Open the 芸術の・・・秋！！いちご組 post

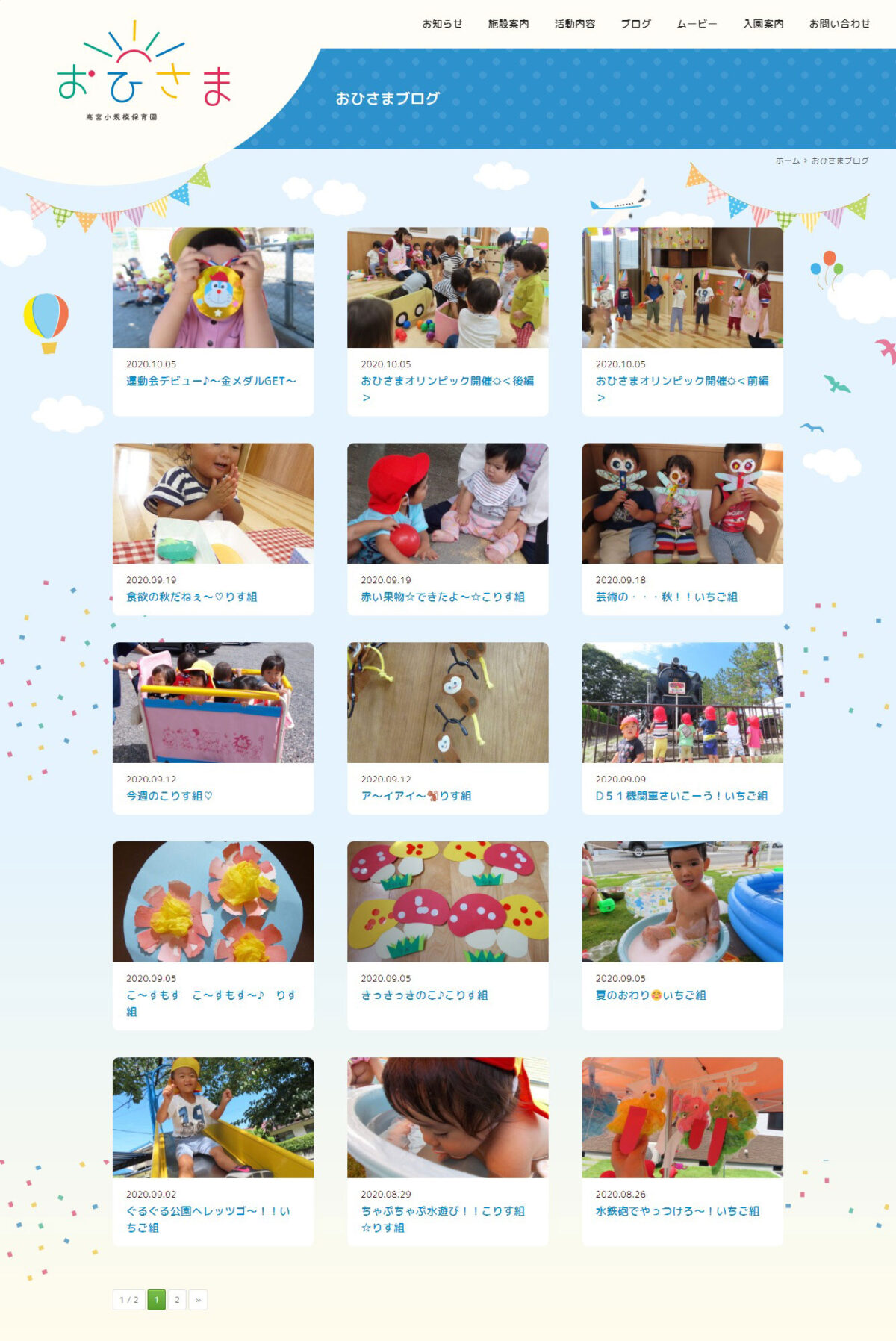point(666,597)
